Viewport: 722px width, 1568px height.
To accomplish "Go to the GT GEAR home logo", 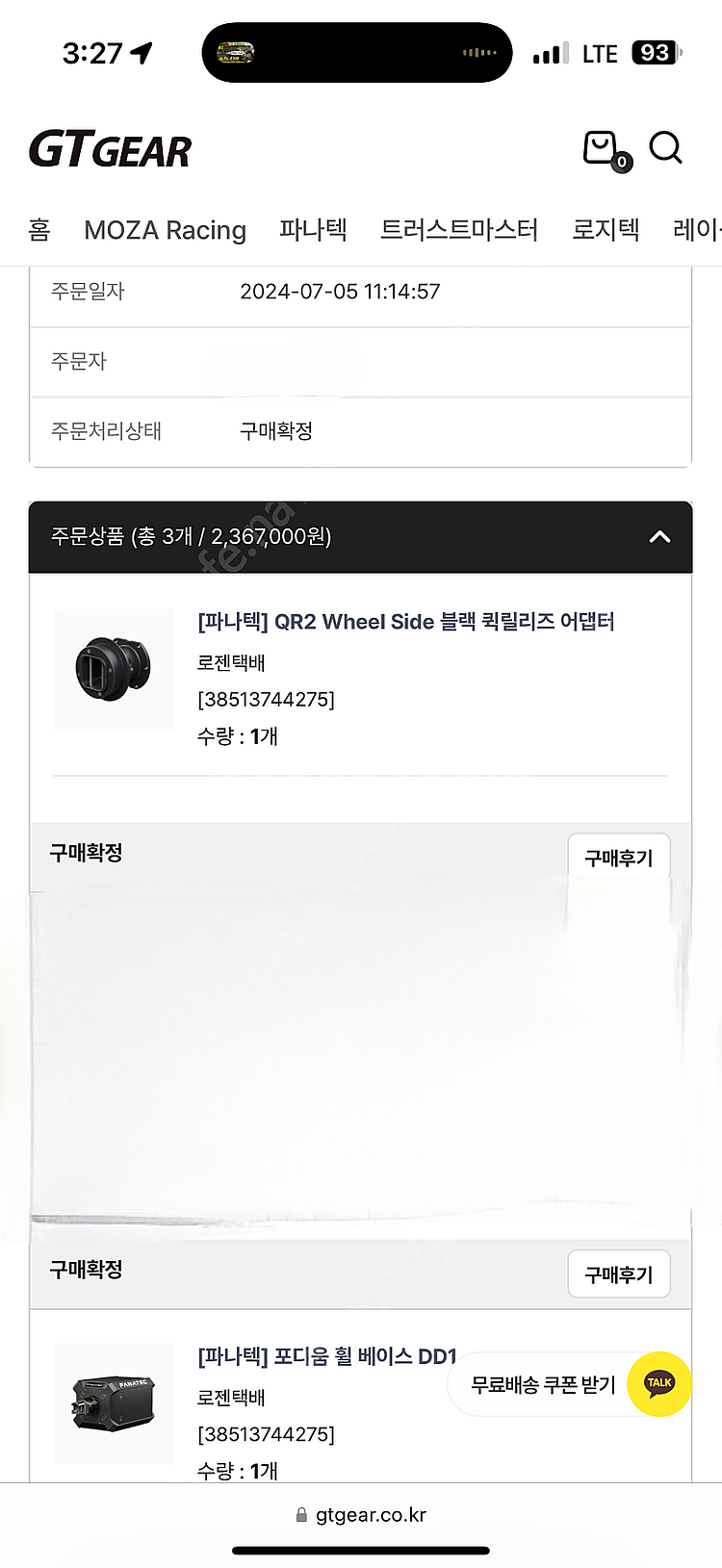I will click(110, 150).
